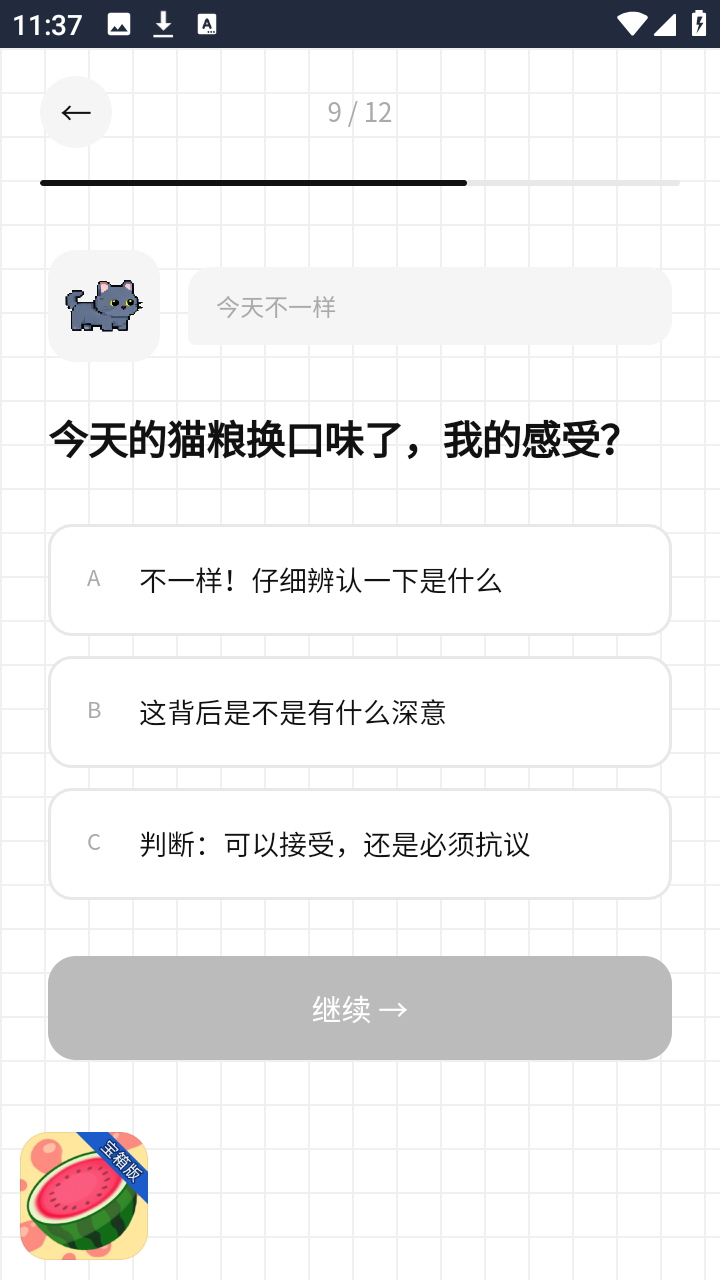This screenshot has width=720, height=1280.
Task: Tap the keyboard input icon in status bar
Action: [x=207, y=25]
